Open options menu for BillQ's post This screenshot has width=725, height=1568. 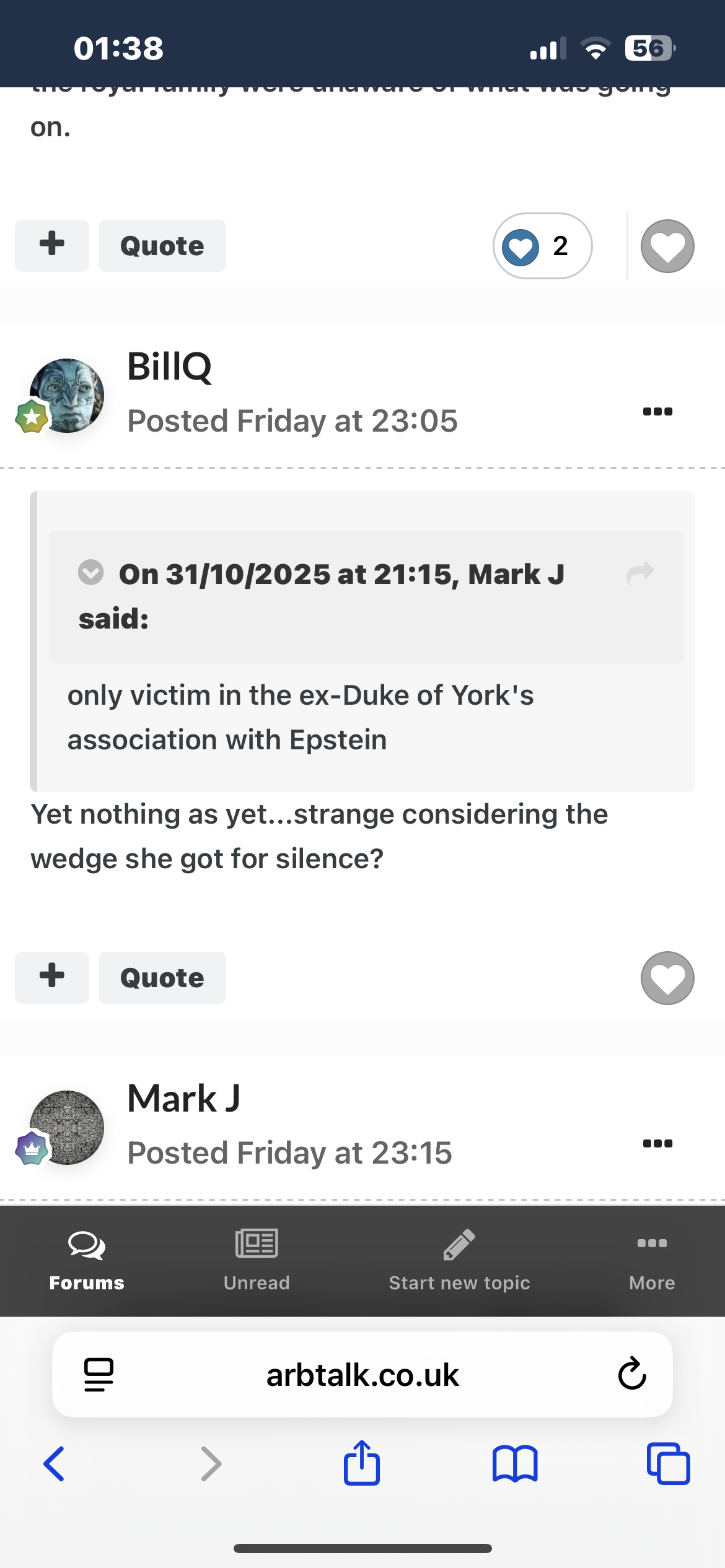point(657,411)
